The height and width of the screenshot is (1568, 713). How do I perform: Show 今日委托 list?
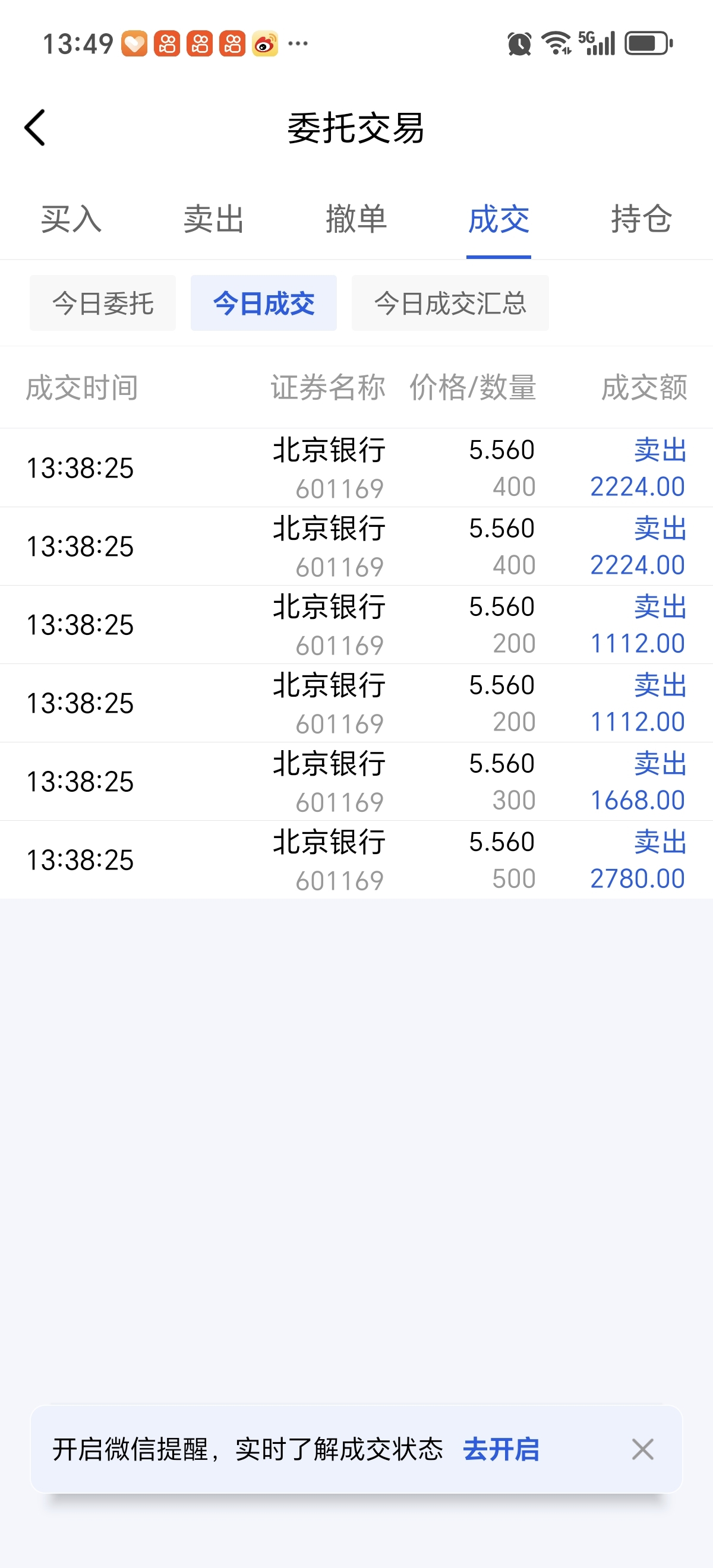click(x=103, y=303)
